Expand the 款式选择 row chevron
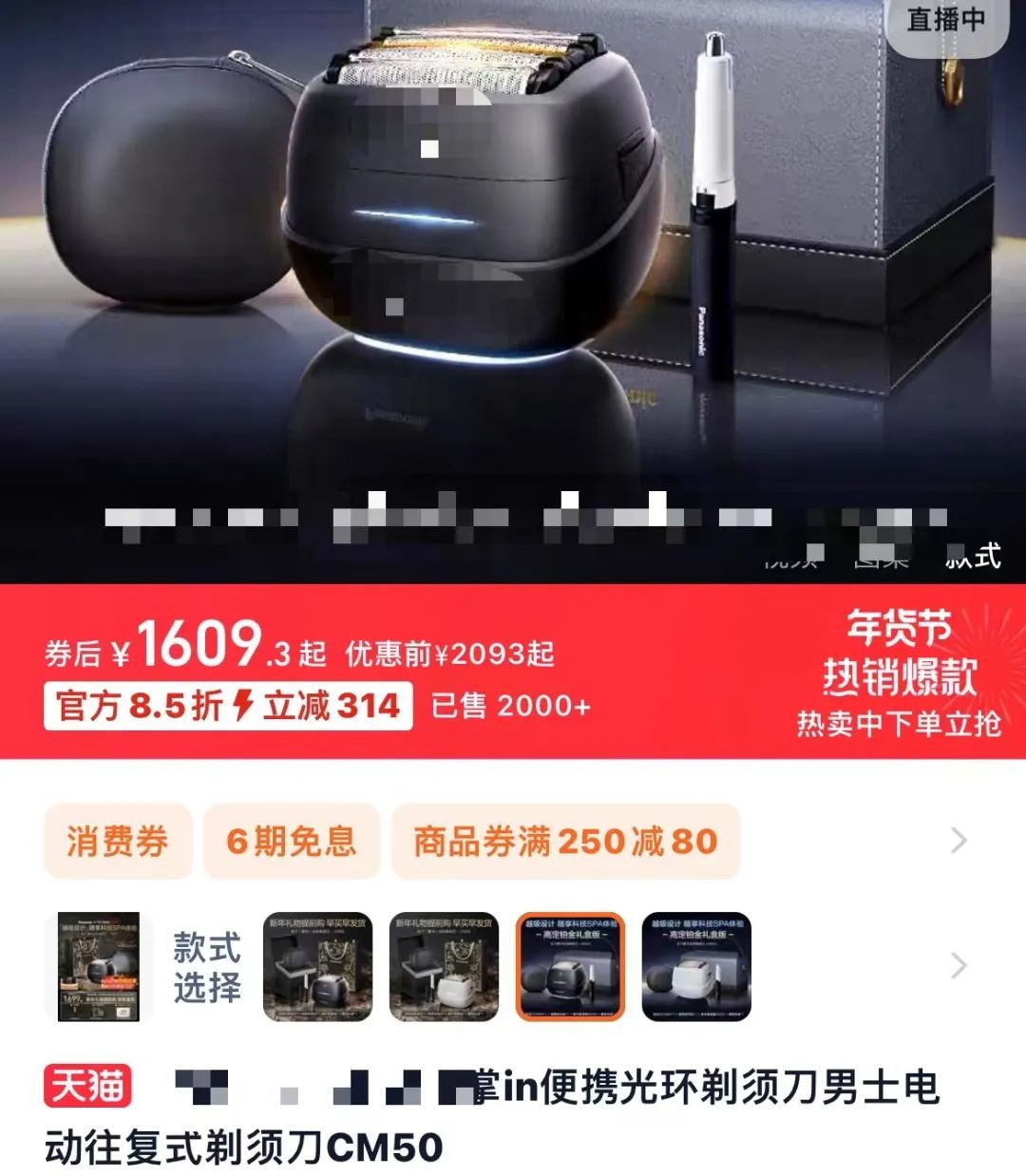 pyautogui.click(x=959, y=967)
